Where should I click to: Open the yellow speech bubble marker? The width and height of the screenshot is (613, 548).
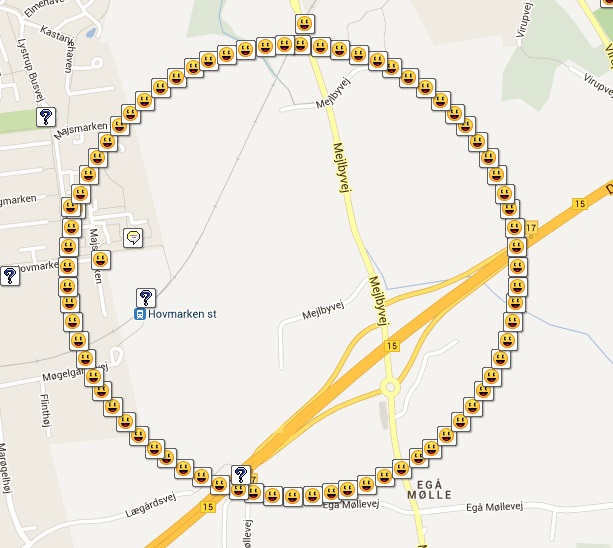(x=132, y=237)
